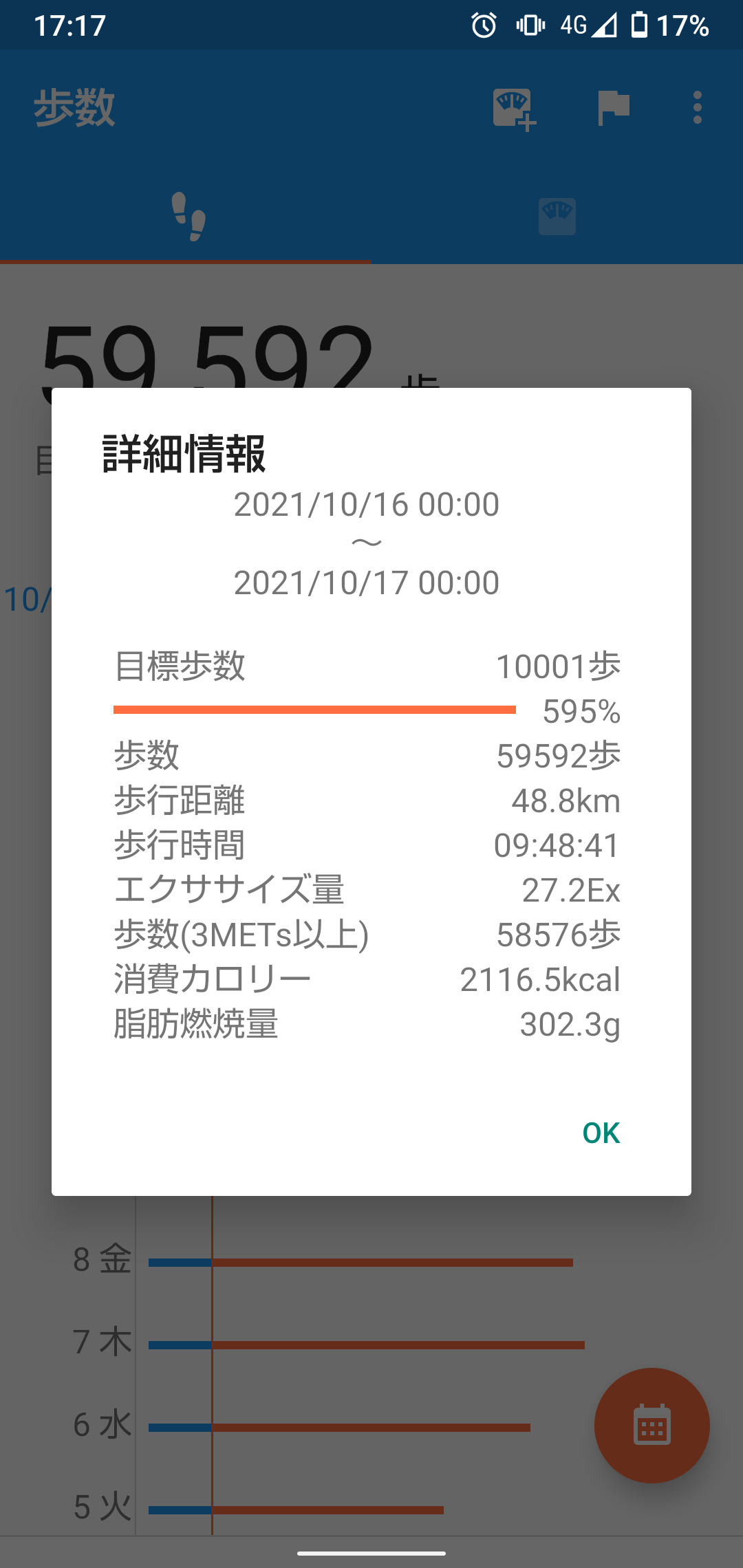Confirm the details dialog with OK

pos(601,1133)
